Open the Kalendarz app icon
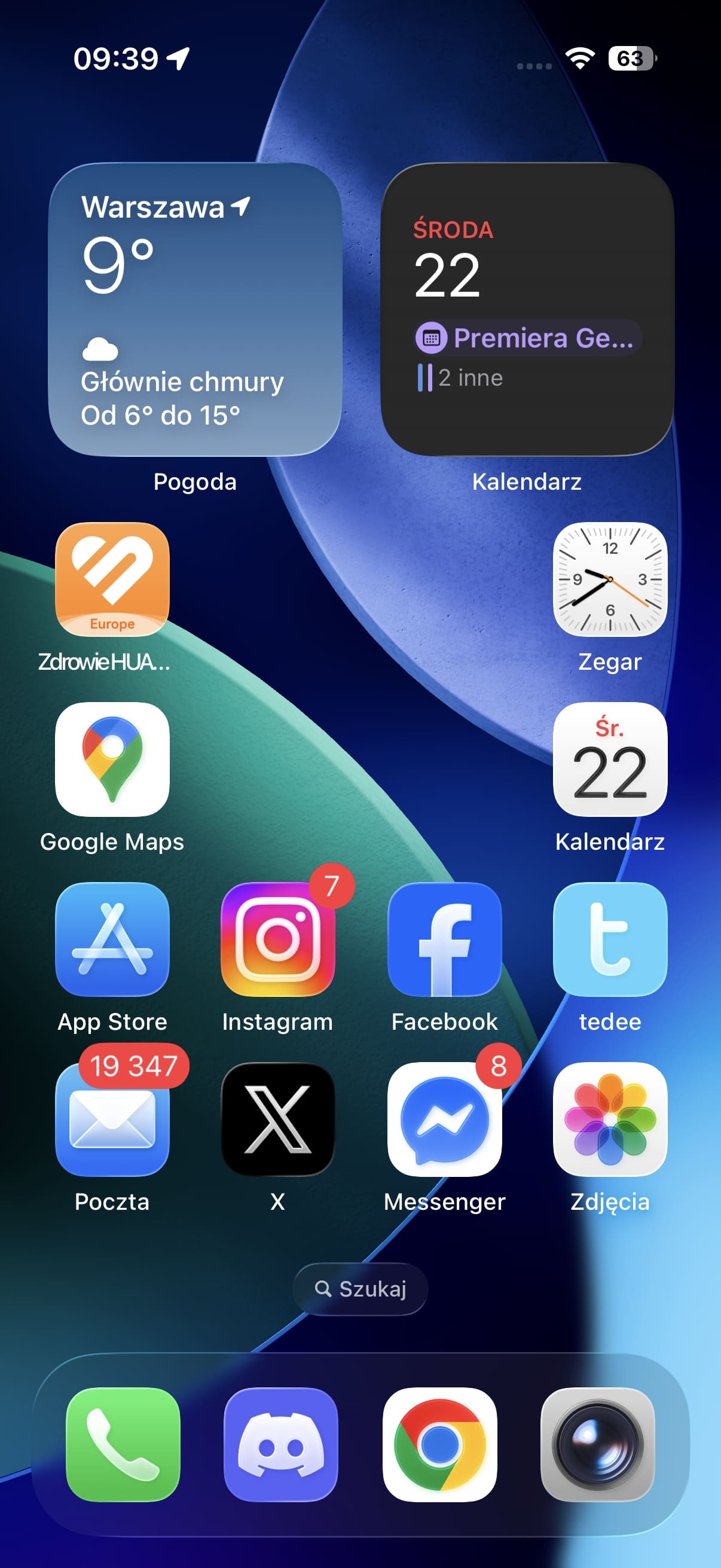Viewport: 721px width, 1568px height. click(x=610, y=759)
